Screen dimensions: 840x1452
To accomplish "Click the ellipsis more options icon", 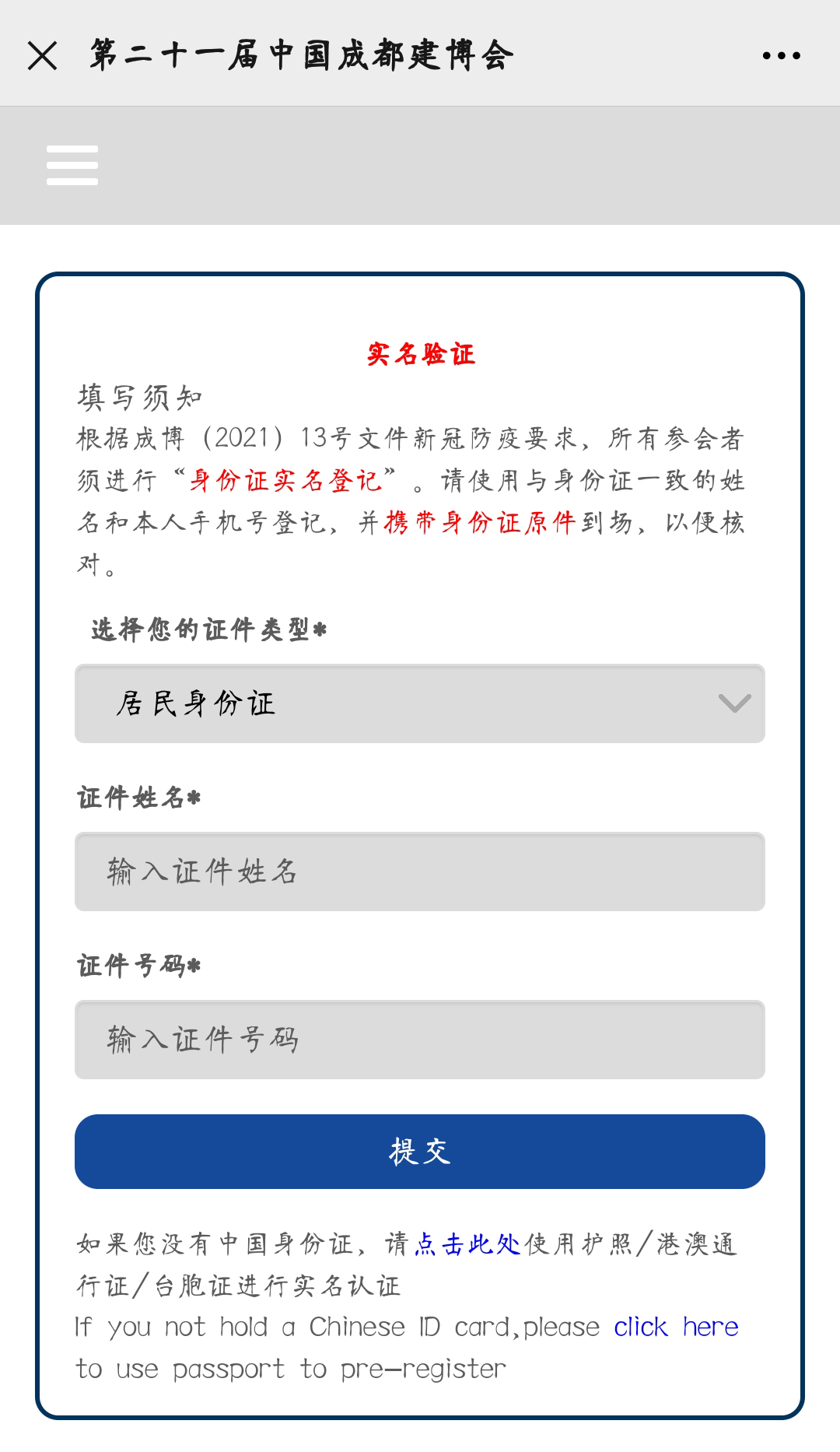I will (781, 55).
